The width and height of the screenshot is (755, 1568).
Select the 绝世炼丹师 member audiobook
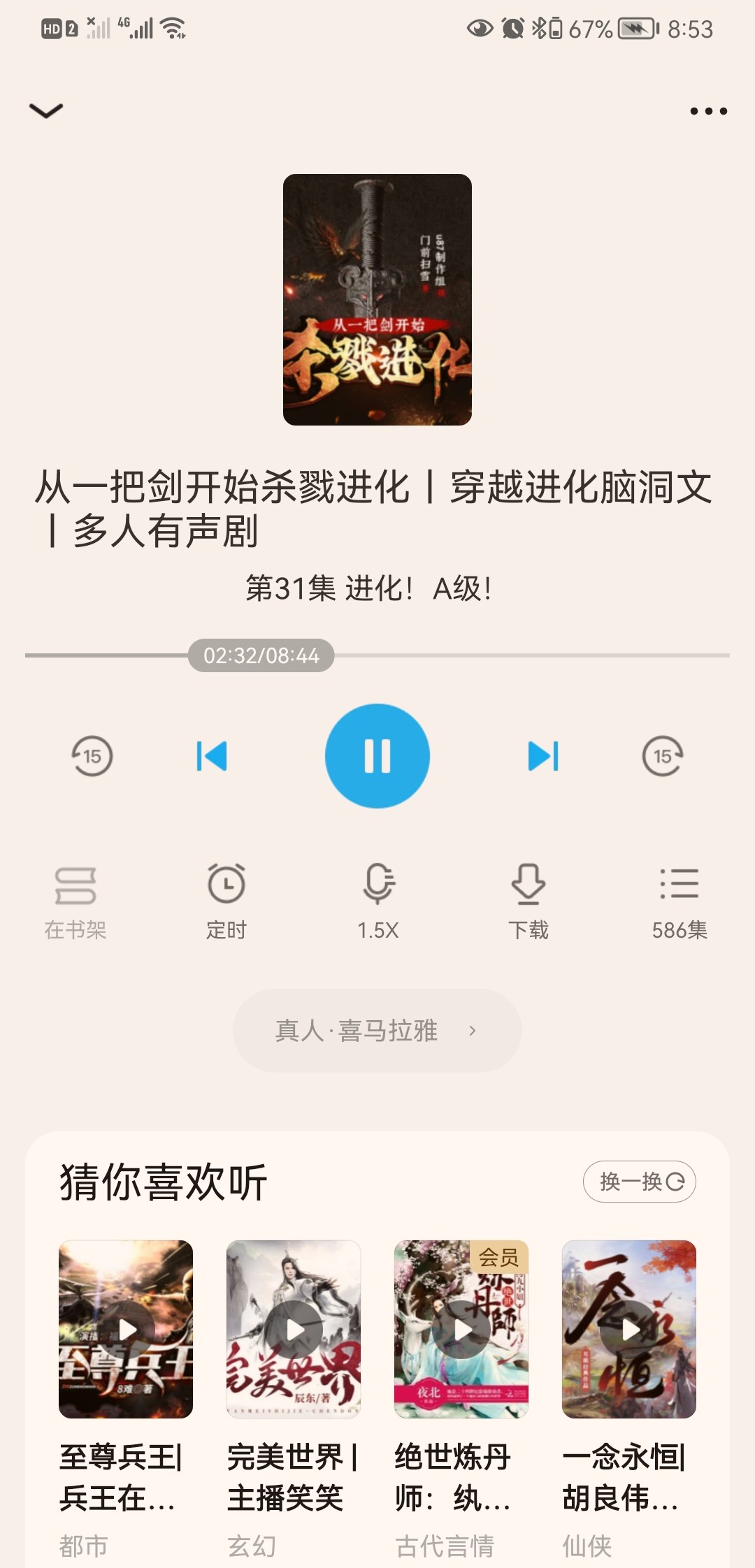coord(461,1329)
